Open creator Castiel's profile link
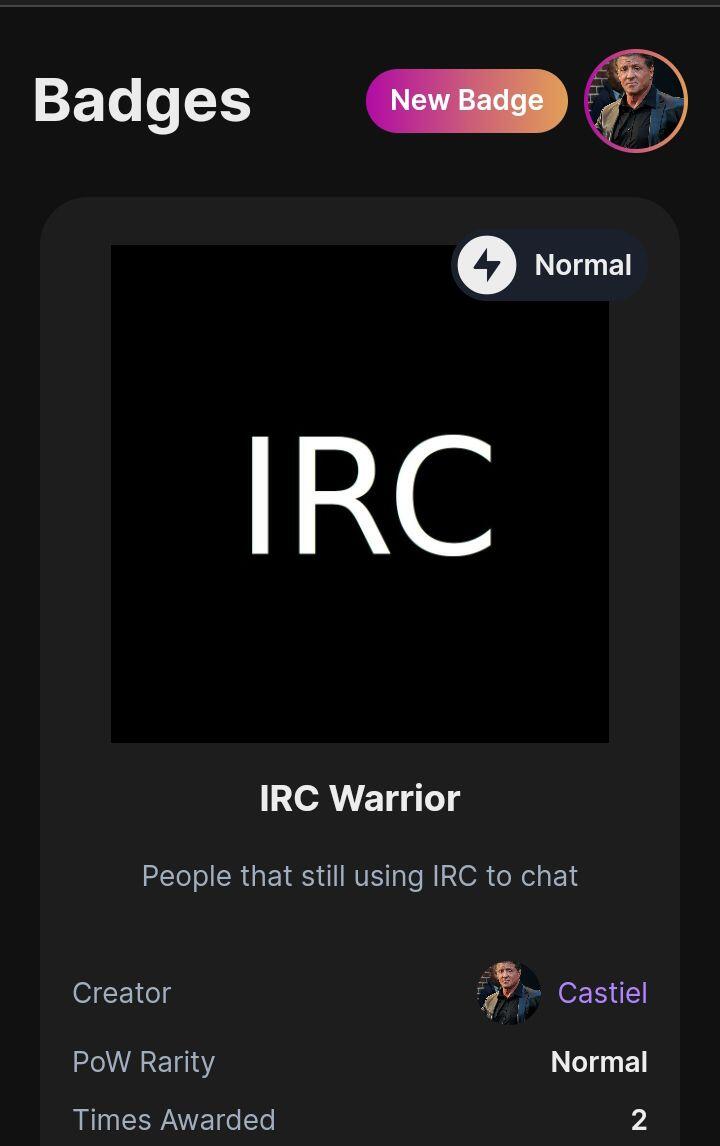Viewport: 720px width, 1146px height. [x=602, y=993]
